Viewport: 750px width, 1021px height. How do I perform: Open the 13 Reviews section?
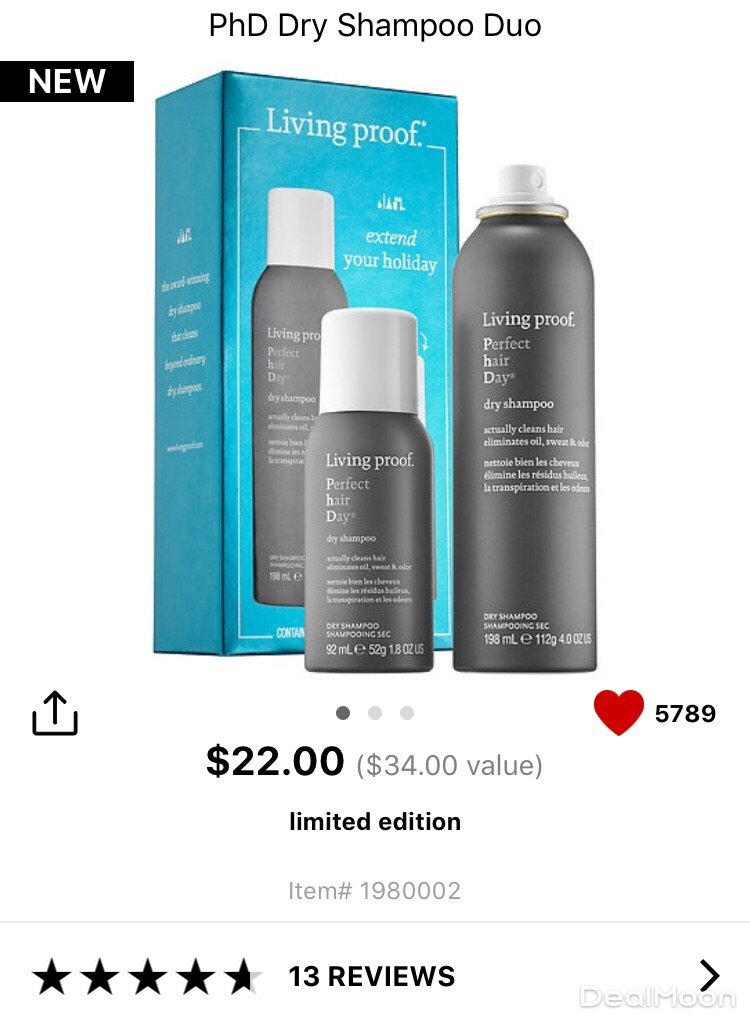coord(372,976)
